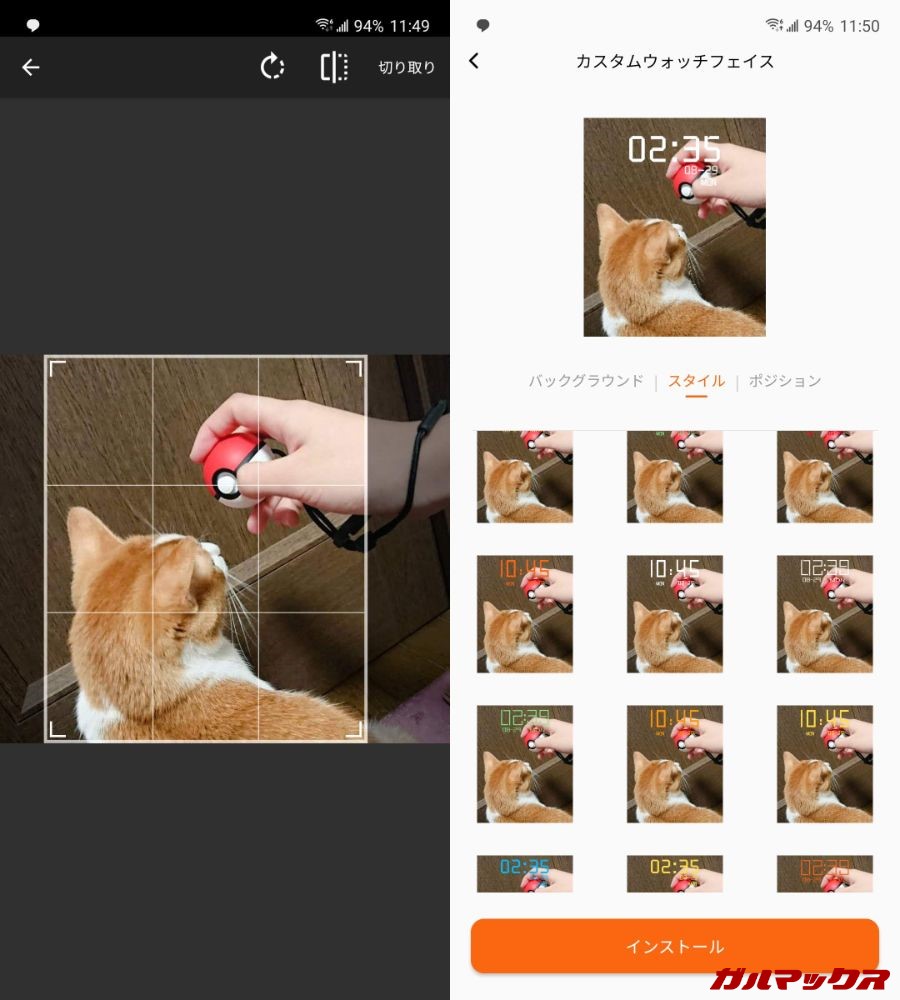This screenshot has width=900, height=1000.
Task: Choose the white 10:45 clock style
Action: click(x=675, y=614)
